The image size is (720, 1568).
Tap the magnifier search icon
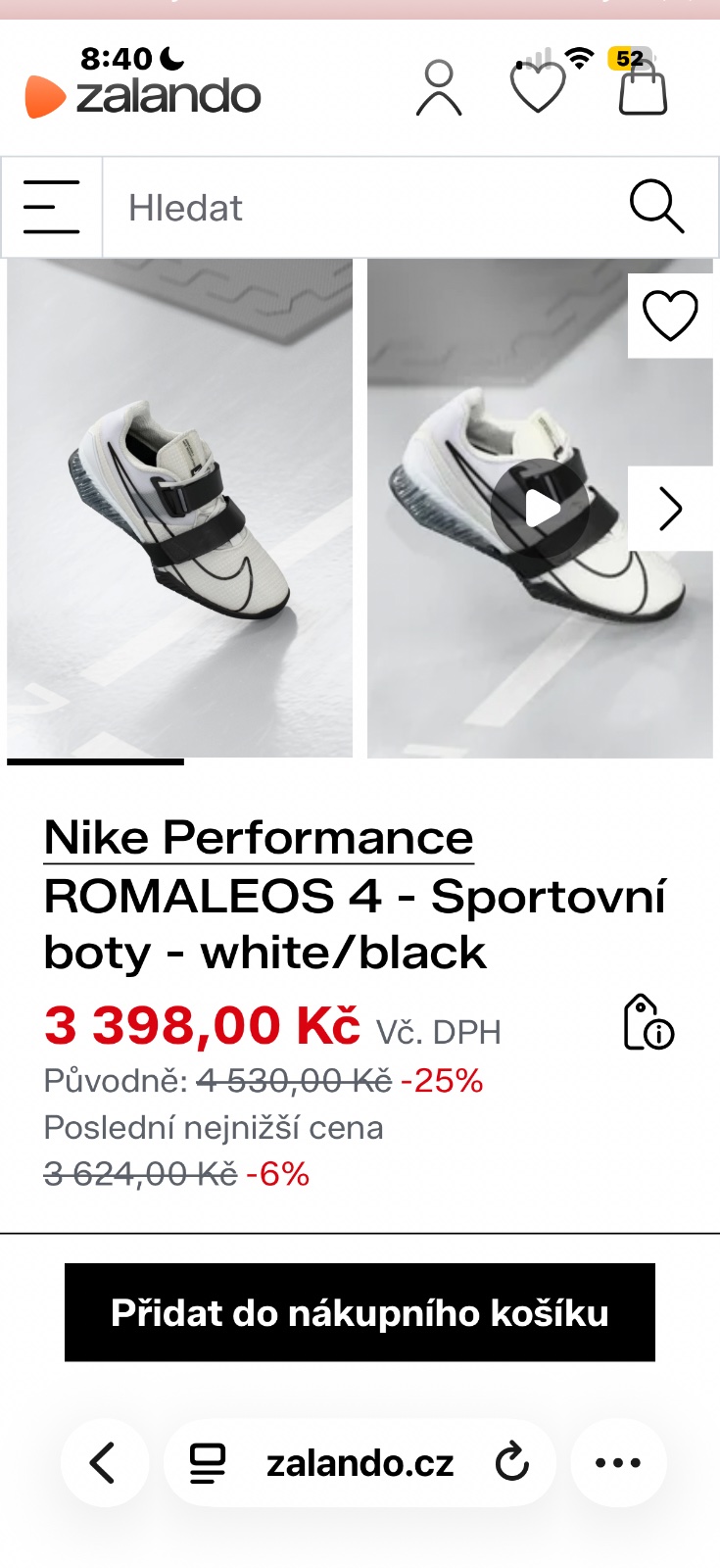point(655,207)
